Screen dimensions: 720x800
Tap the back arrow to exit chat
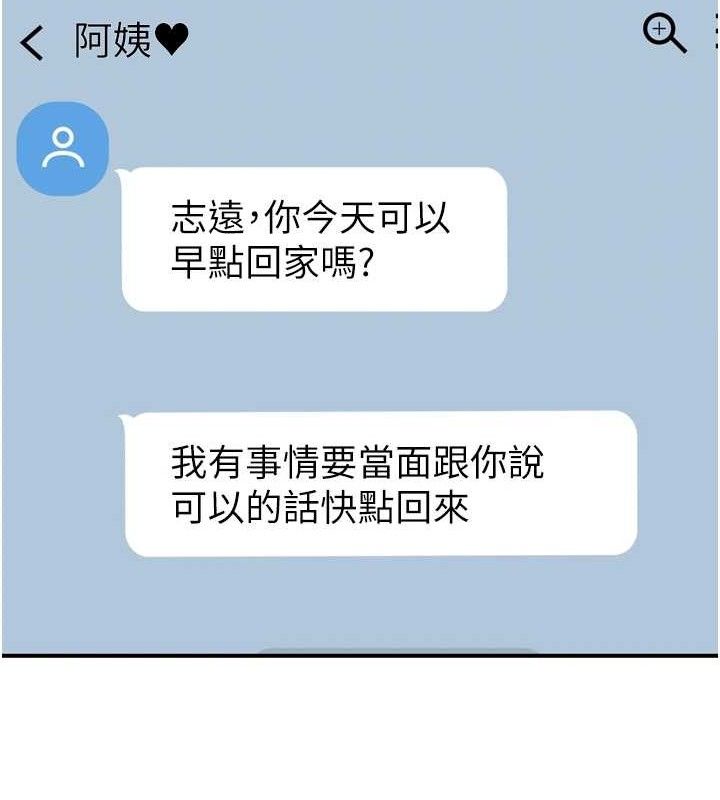click(31, 40)
